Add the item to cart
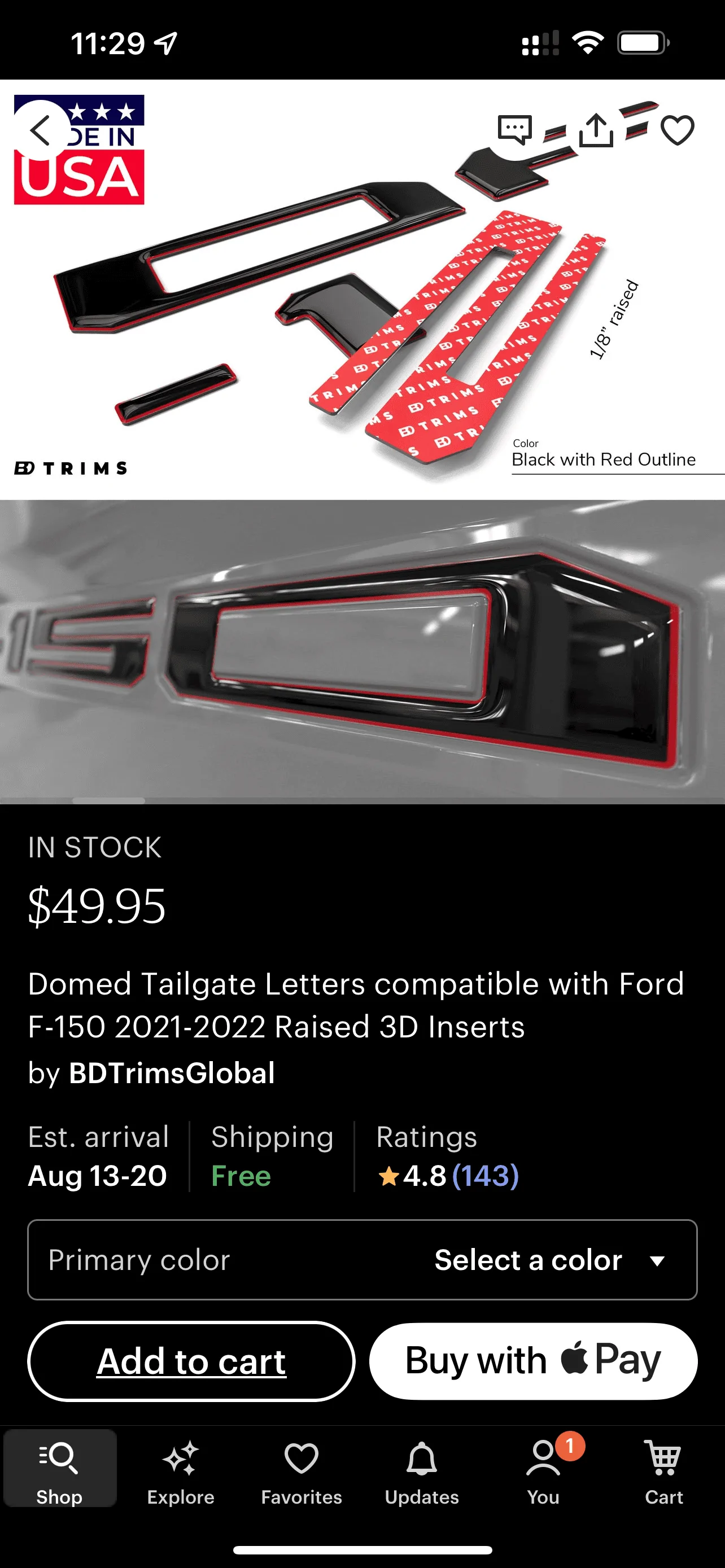This screenshot has width=725, height=1568. click(191, 1361)
